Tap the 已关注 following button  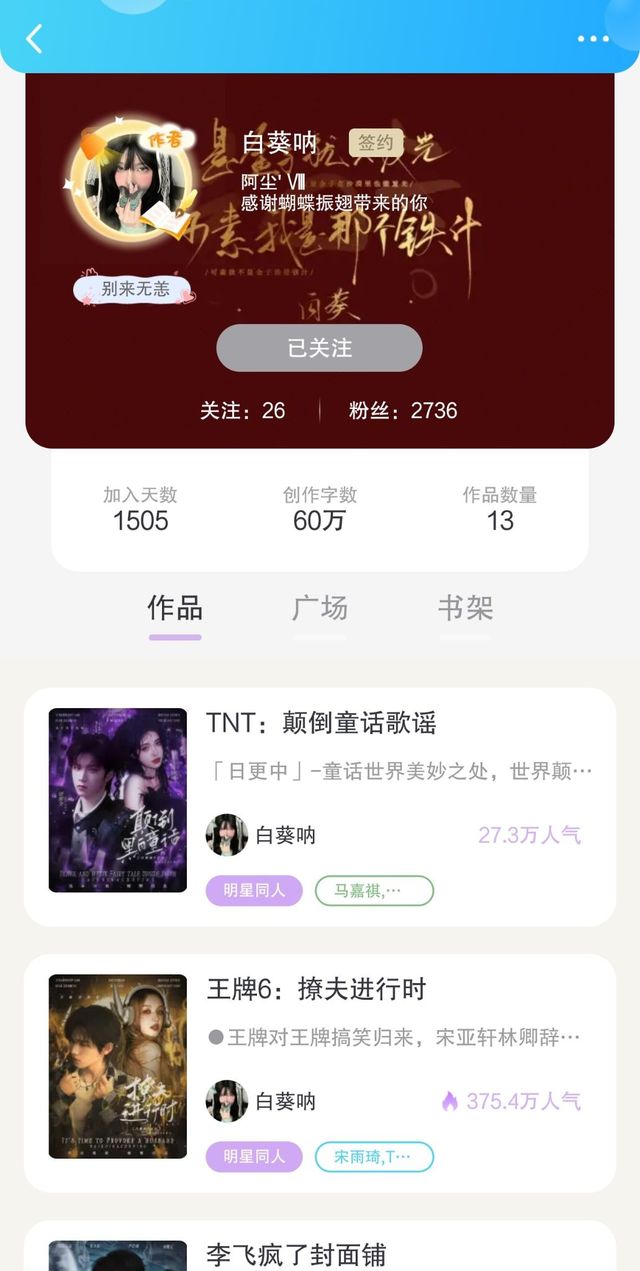point(319,348)
